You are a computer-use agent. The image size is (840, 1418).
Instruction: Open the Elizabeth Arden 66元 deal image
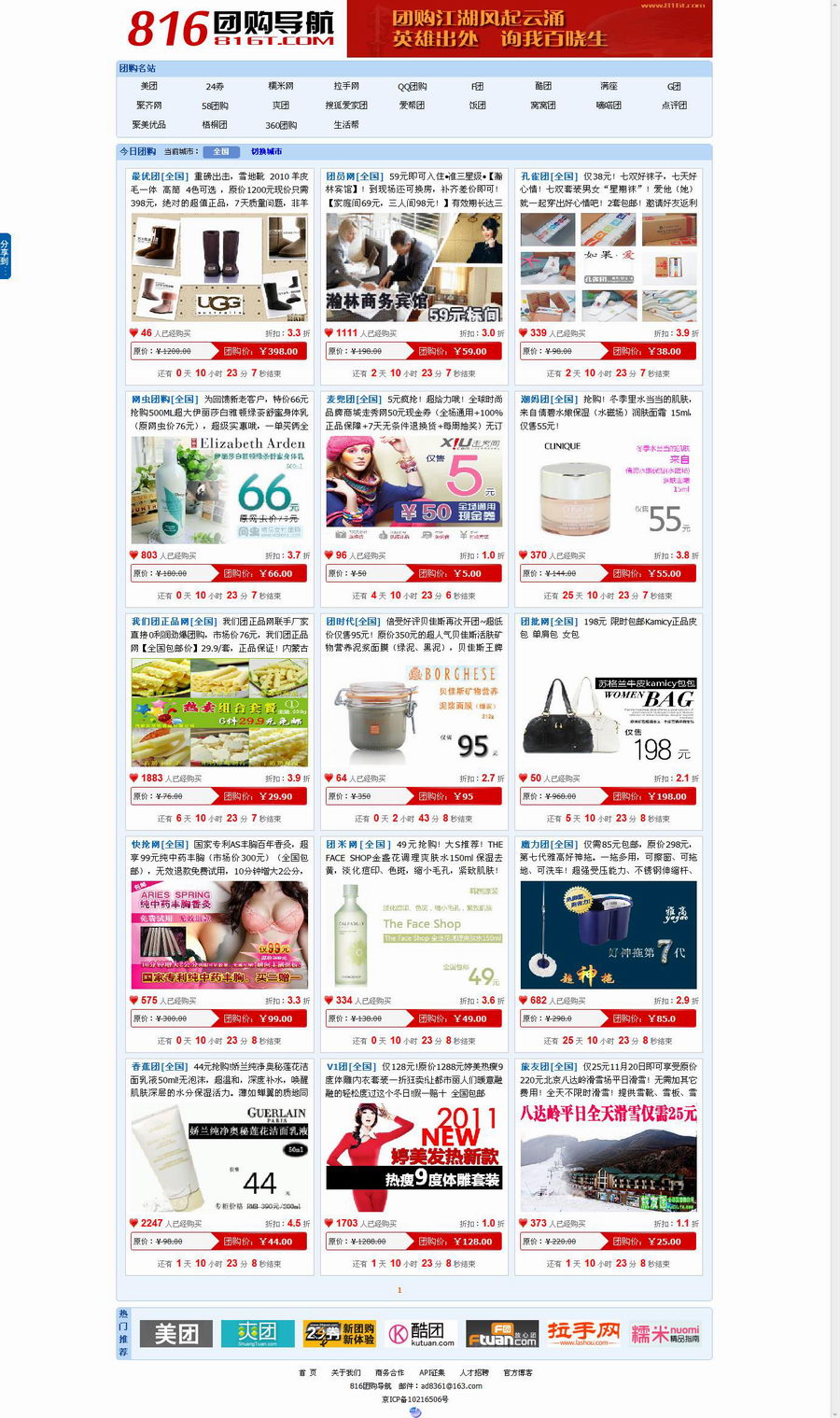(x=219, y=489)
